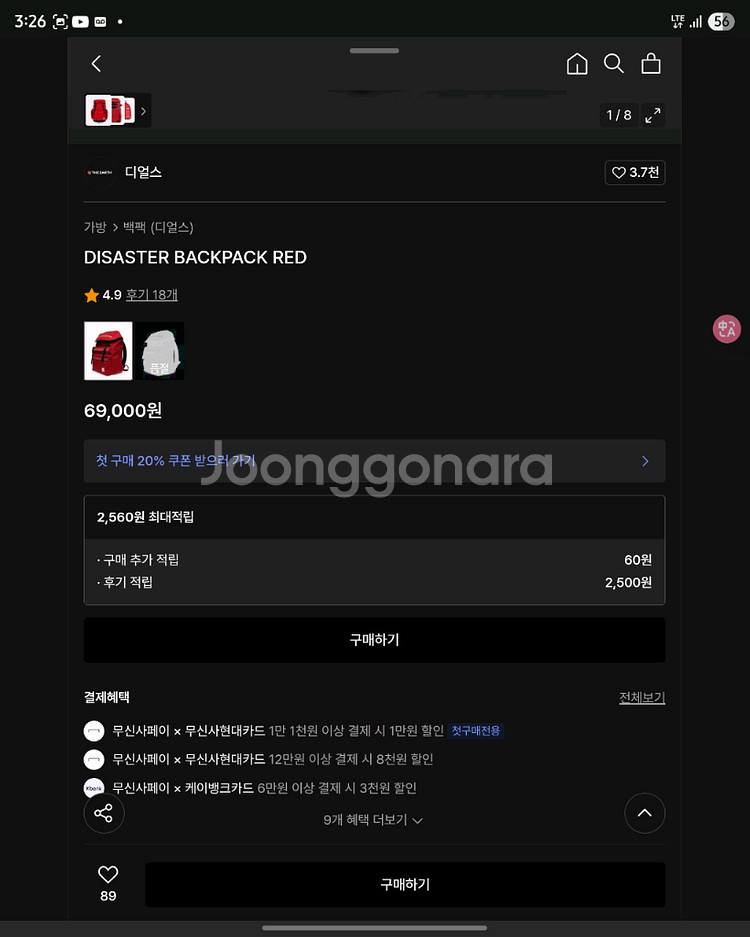Screen dimensions: 750x937
Task: Get the 첫 구매 20% coupon banner
Action: 374,461
